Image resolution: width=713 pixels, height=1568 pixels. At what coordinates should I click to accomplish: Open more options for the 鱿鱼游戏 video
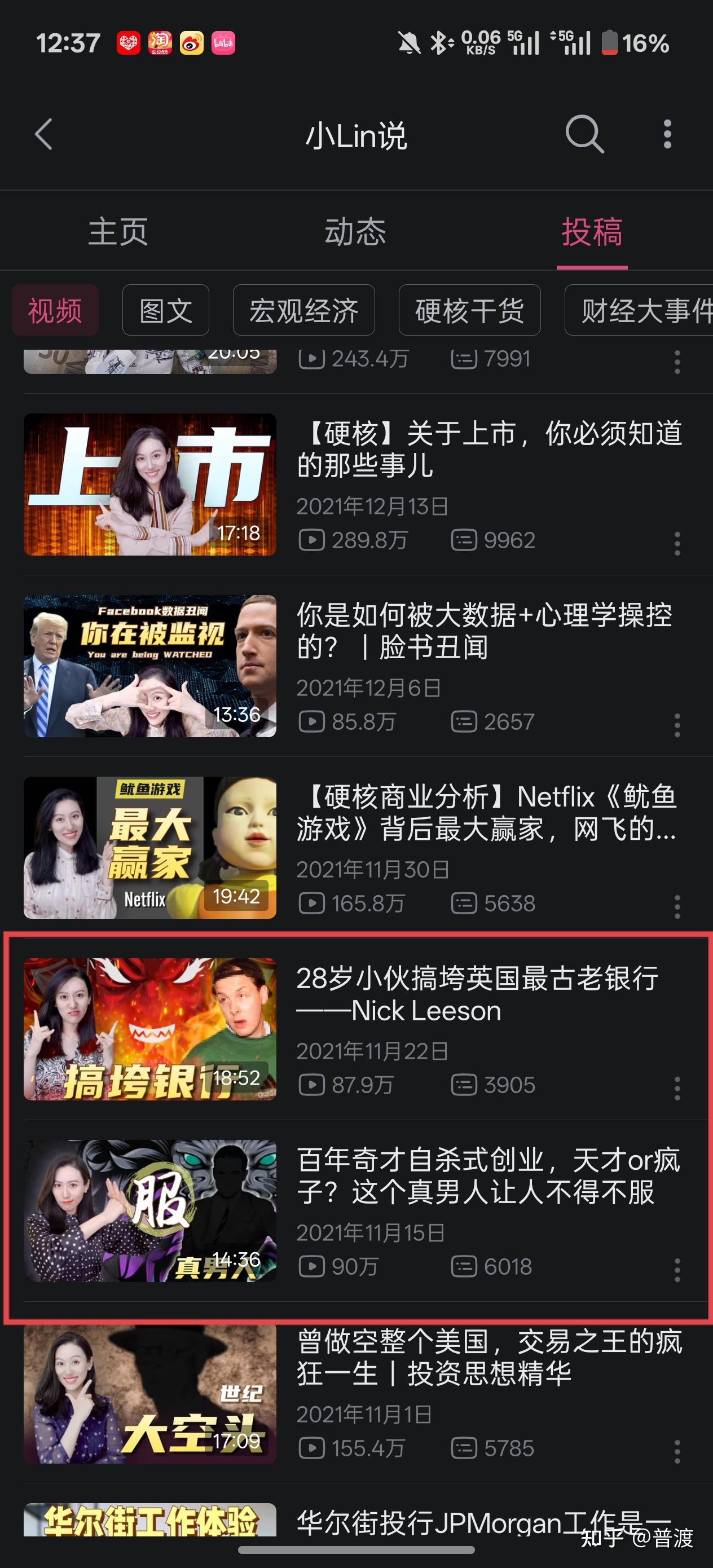point(677,906)
